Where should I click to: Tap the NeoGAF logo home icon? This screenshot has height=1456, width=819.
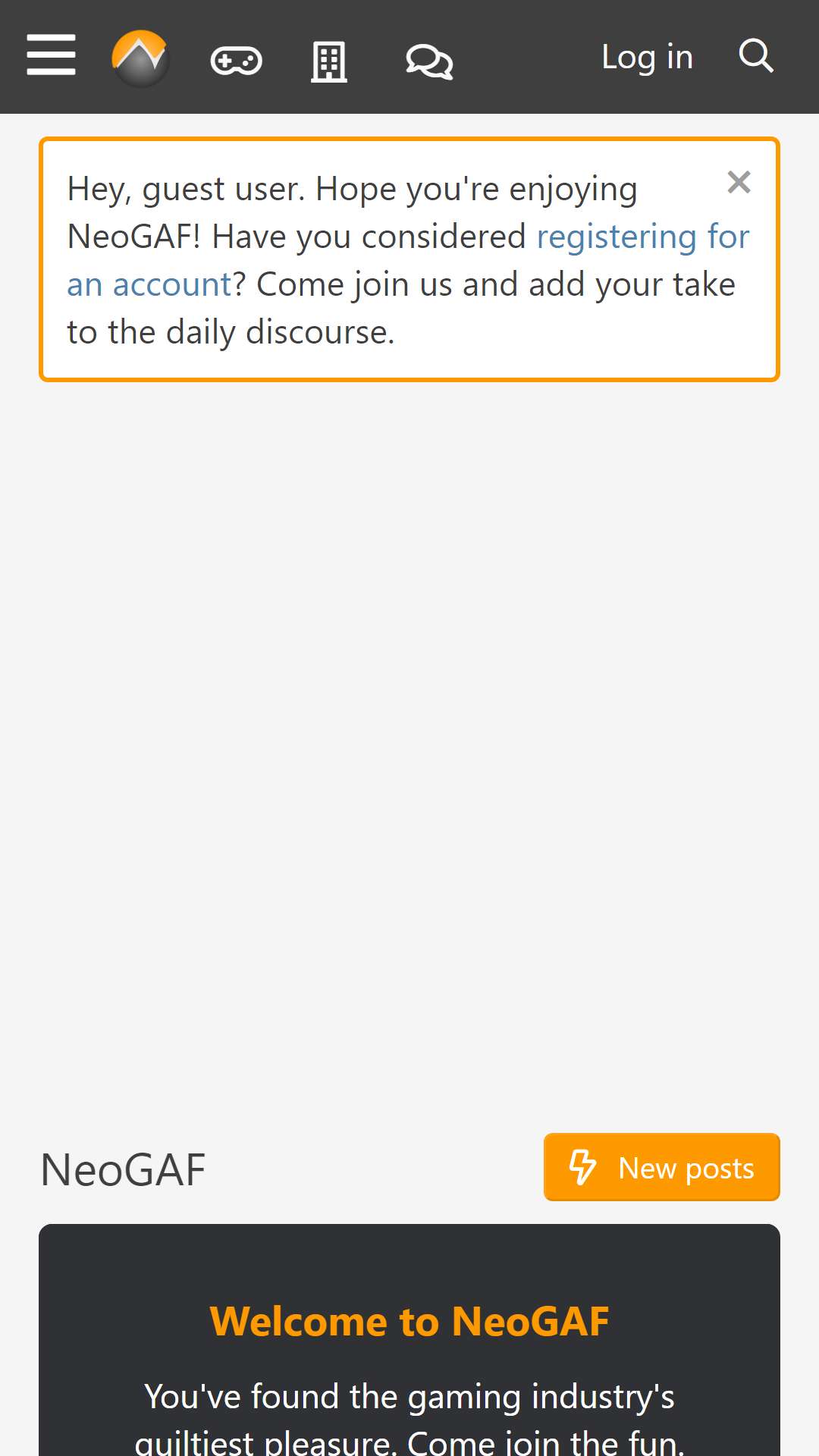click(140, 58)
